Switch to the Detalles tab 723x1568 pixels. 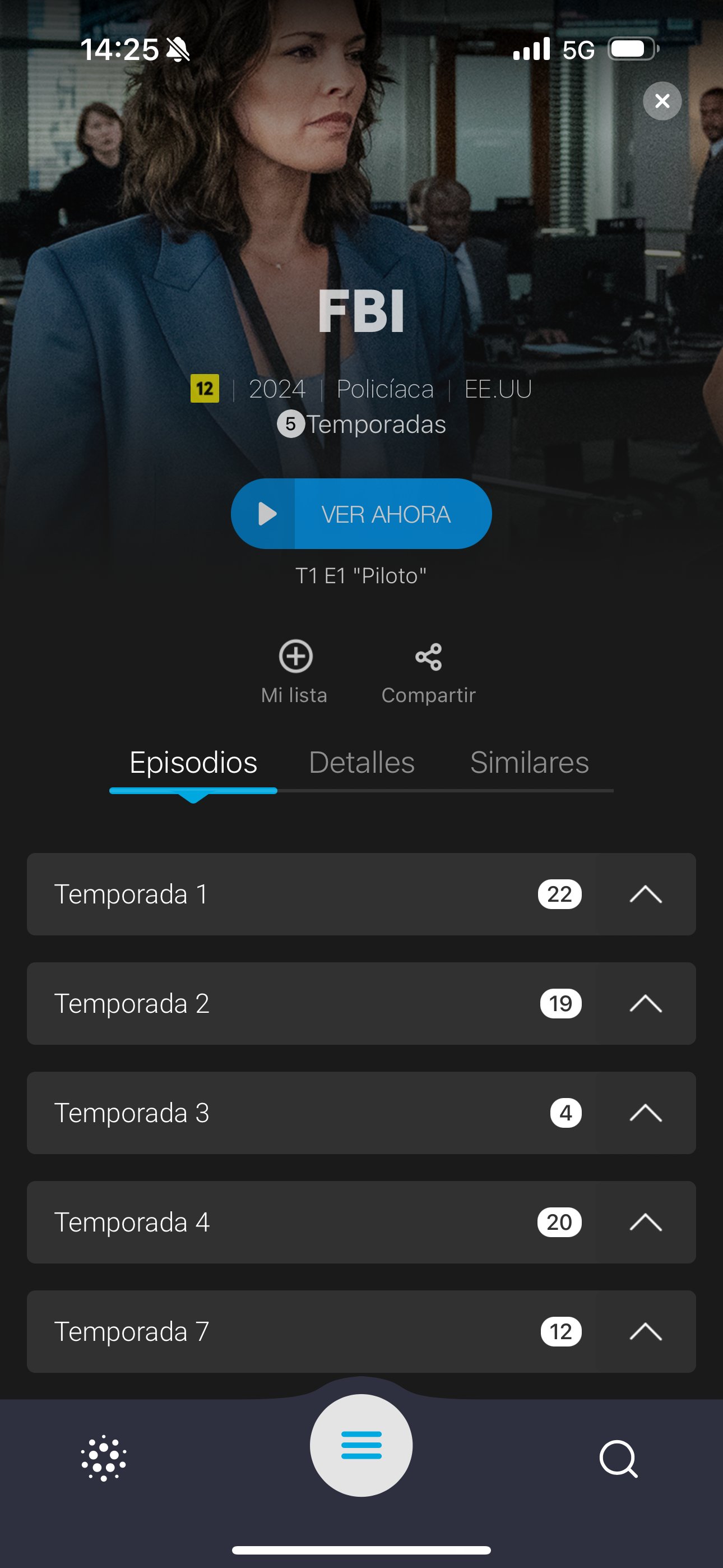(361, 763)
